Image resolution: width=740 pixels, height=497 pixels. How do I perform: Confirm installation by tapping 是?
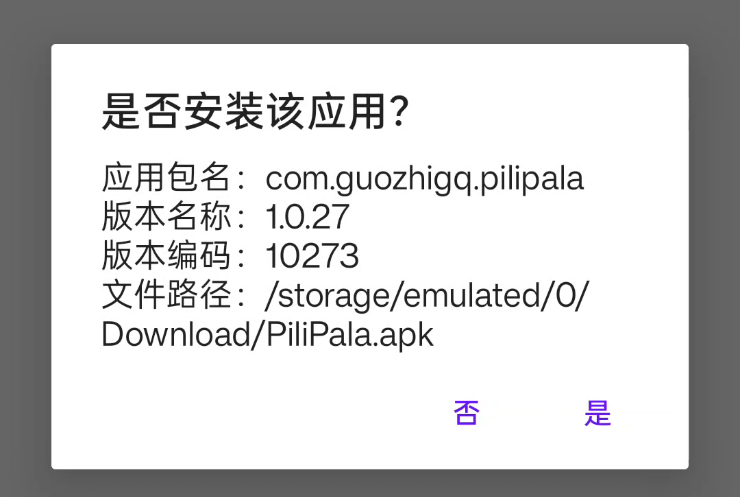(x=597, y=413)
